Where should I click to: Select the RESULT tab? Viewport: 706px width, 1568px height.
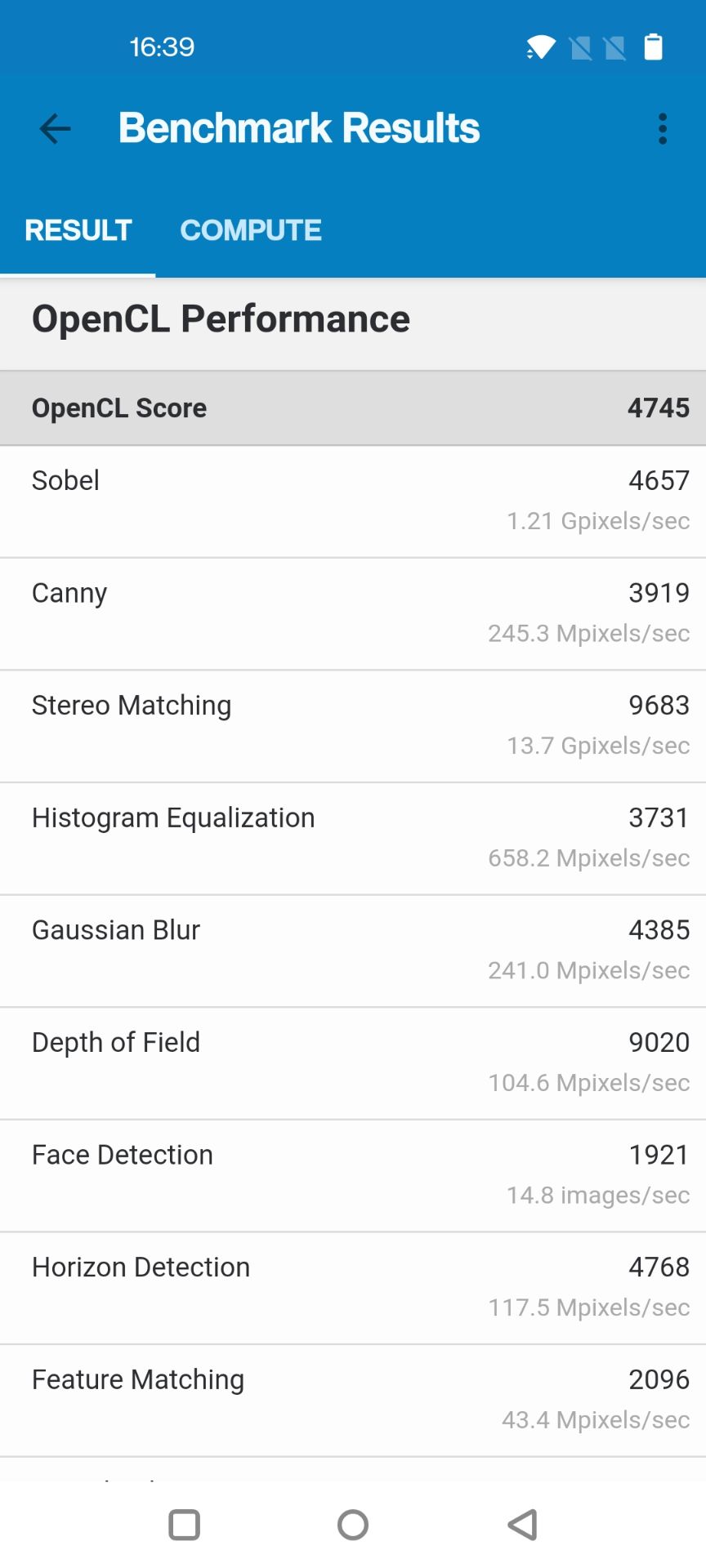(78, 230)
